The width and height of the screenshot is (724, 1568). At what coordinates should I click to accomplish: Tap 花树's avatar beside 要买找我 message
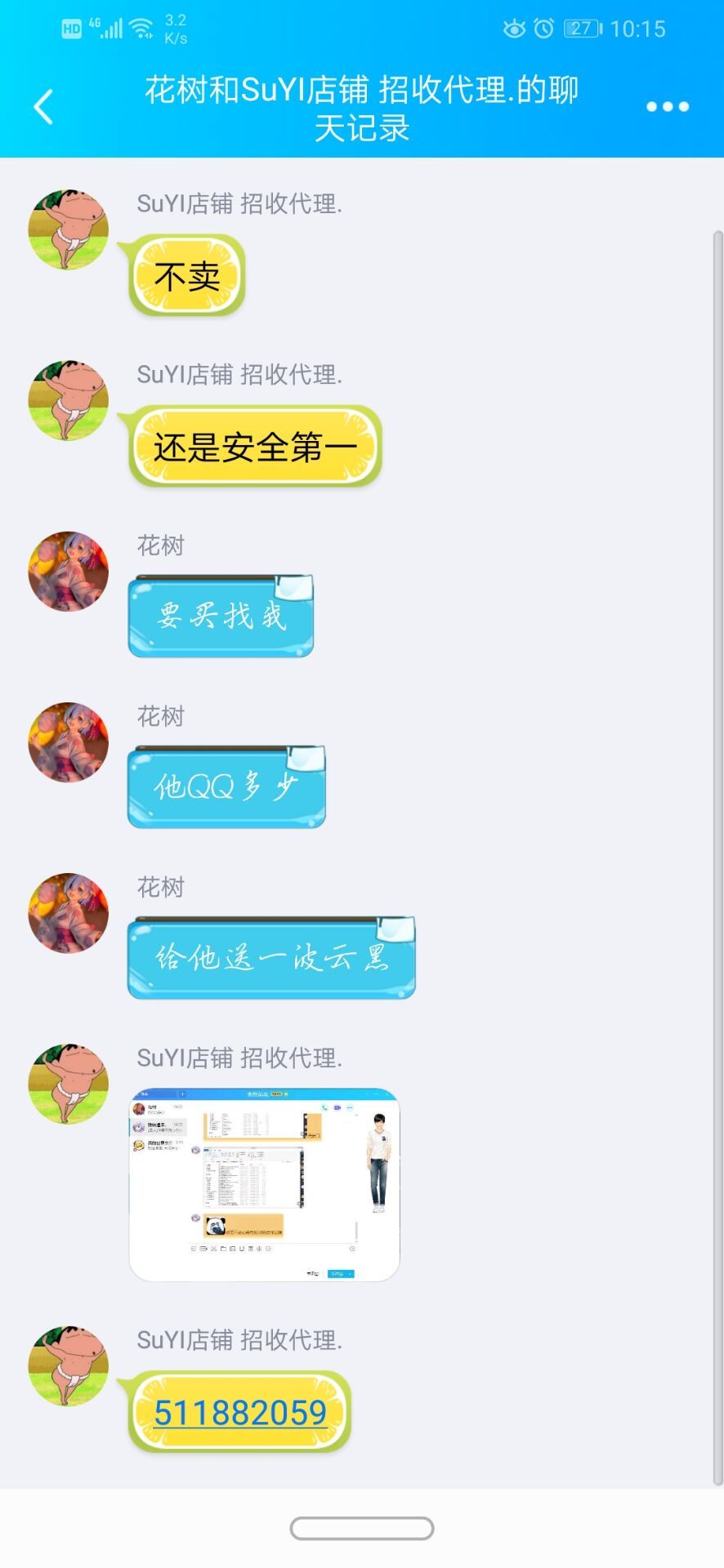(69, 572)
